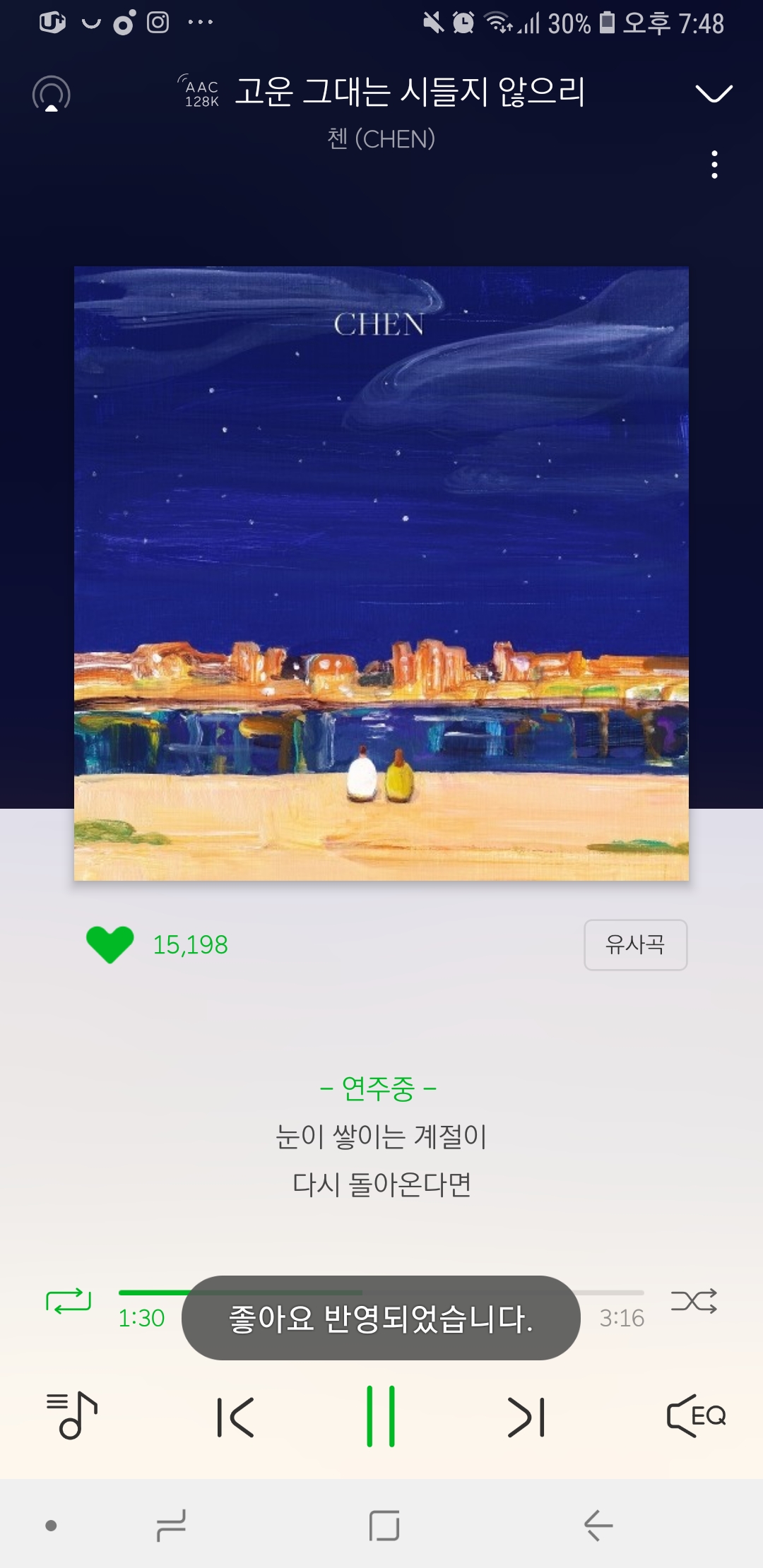This screenshot has width=763, height=1568.
Task: Toggle the repeat playback mode
Action: coord(69,1300)
